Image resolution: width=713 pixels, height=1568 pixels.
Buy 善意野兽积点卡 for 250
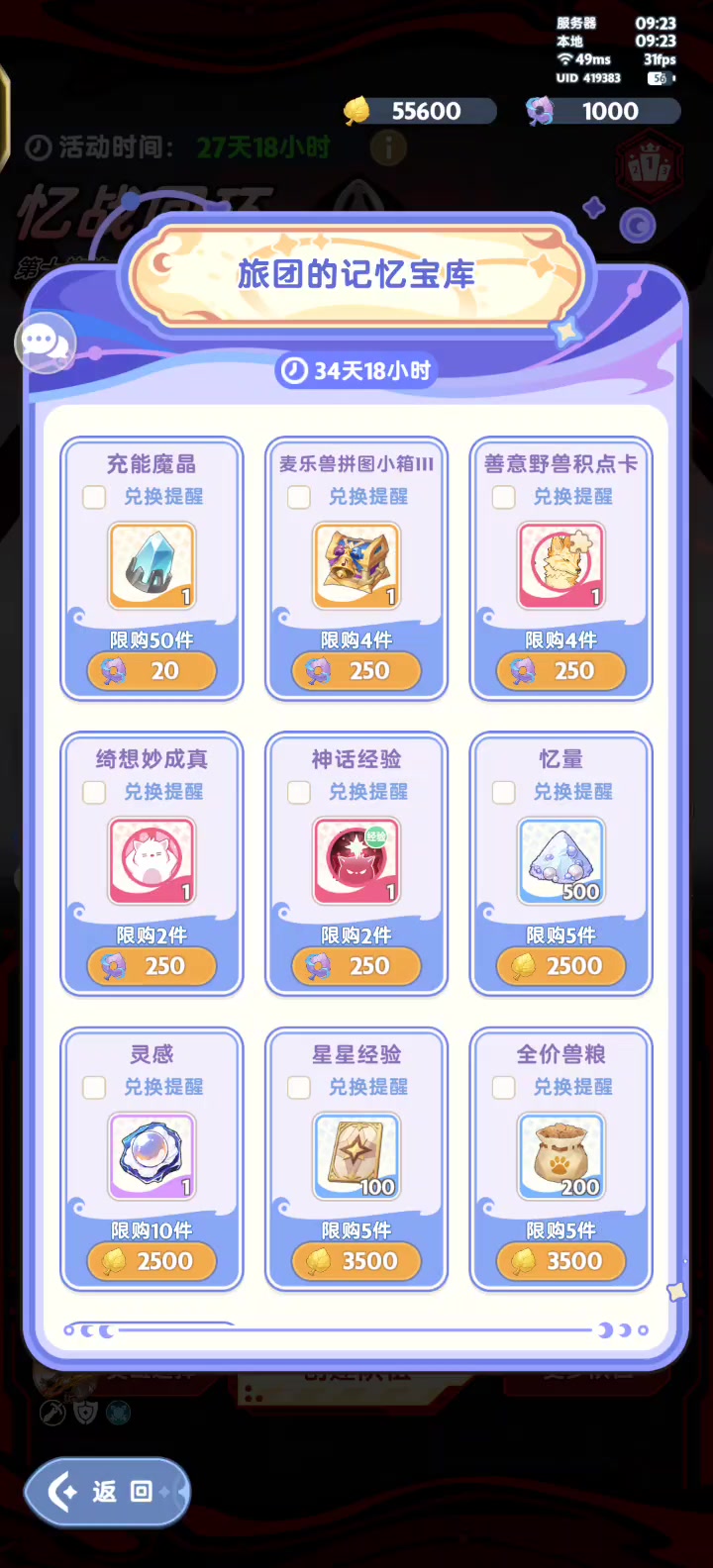(561, 671)
